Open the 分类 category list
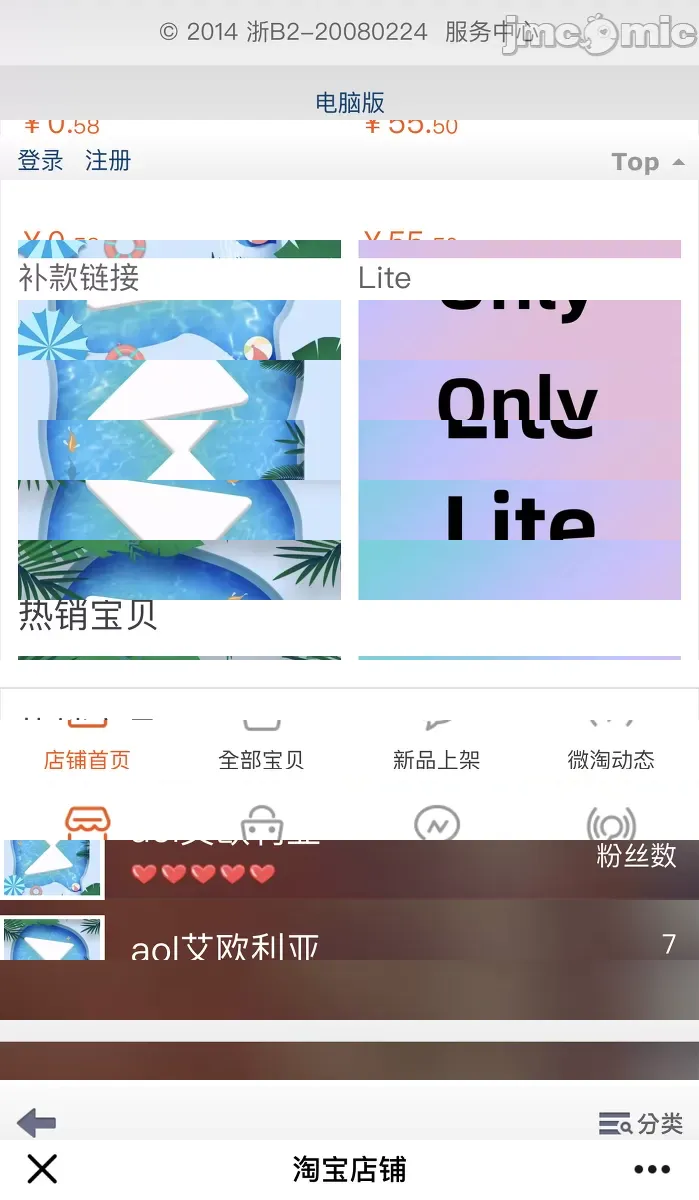This screenshot has height=1200, width=699. [x=641, y=1123]
